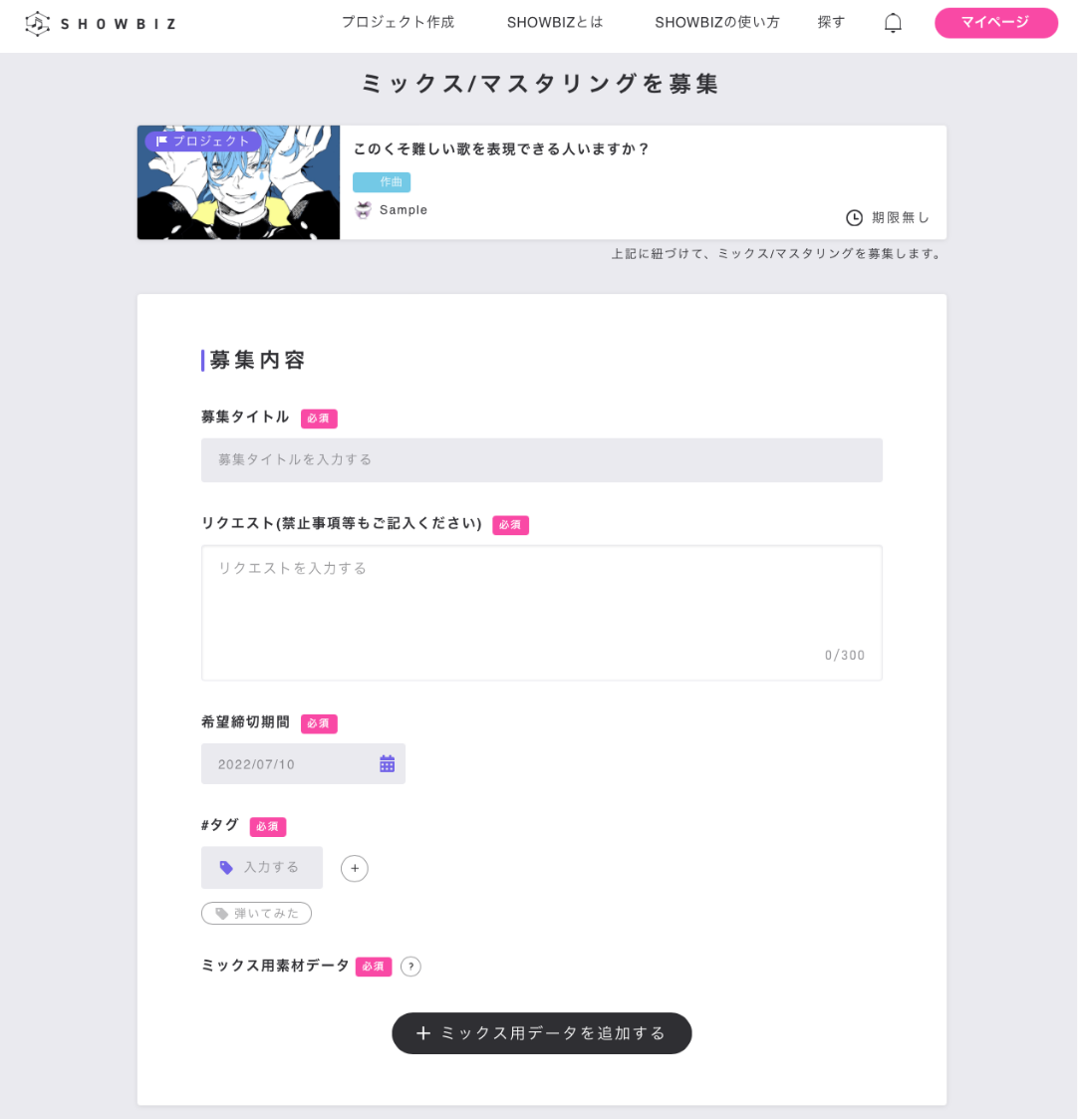This screenshot has width=1078, height=1120.
Task: Open the notifications bell
Action: pyautogui.click(x=893, y=23)
